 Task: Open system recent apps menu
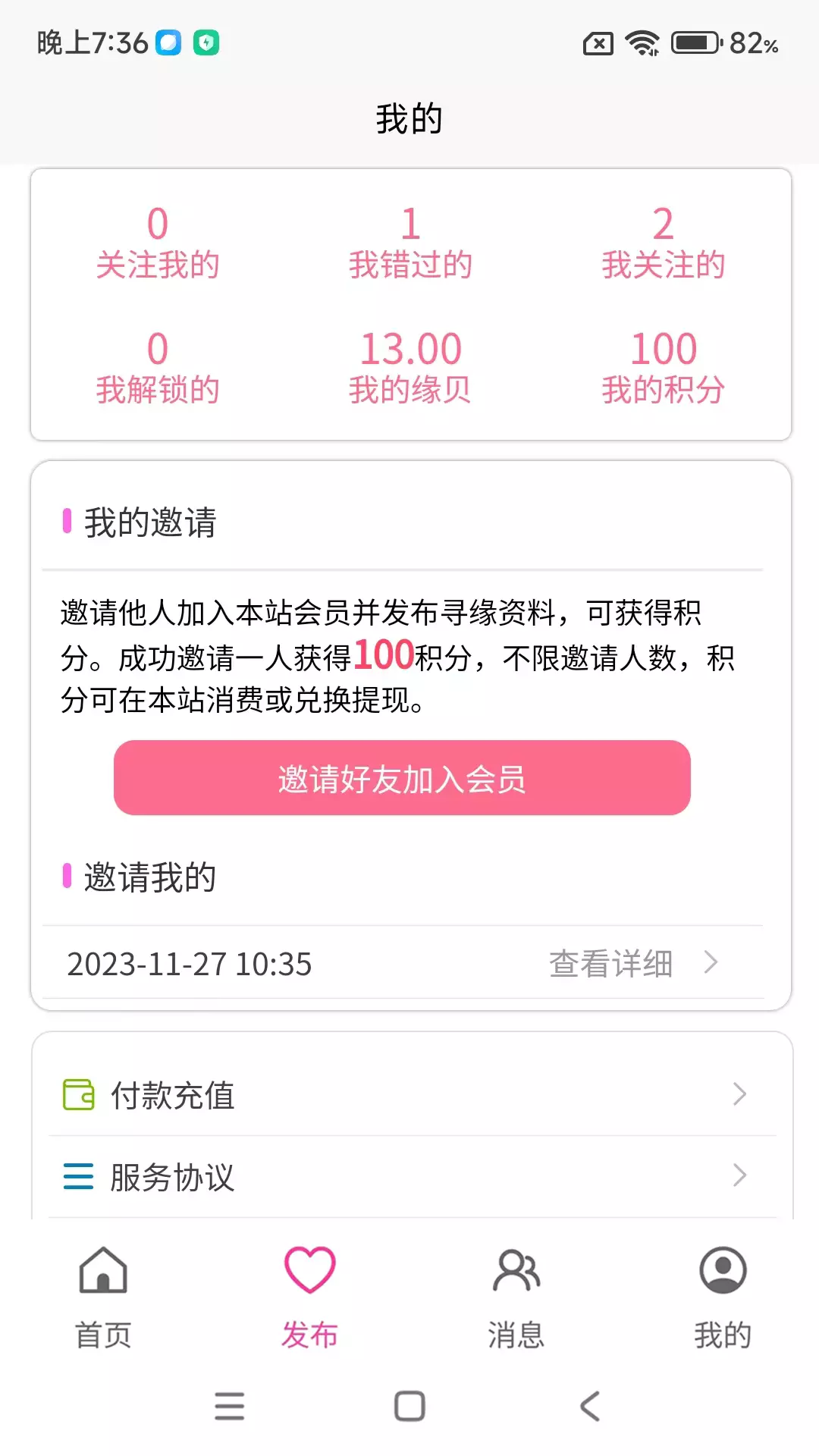[229, 1406]
